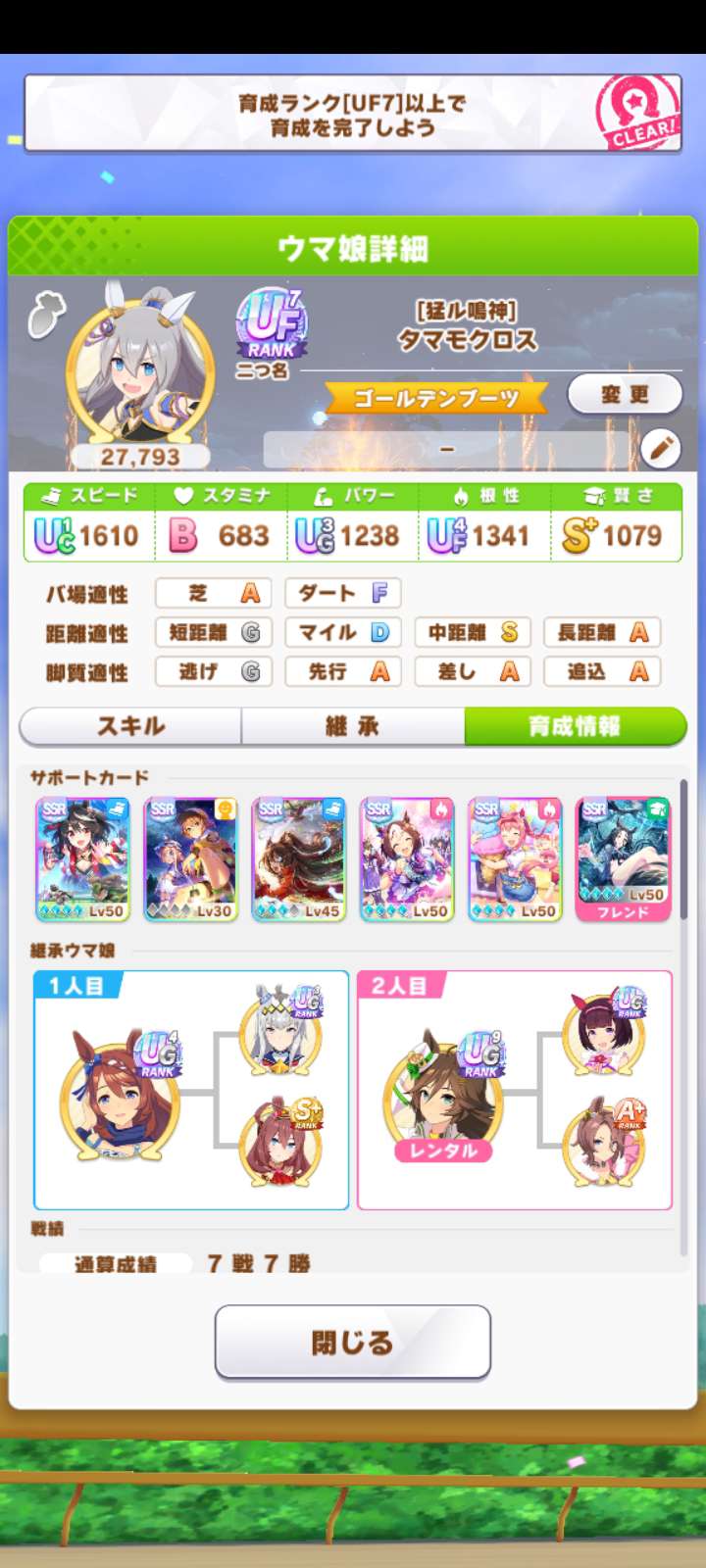Edit the memo with the pencil icon
This screenshot has height=1568, width=706.
[x=661, y=449]
